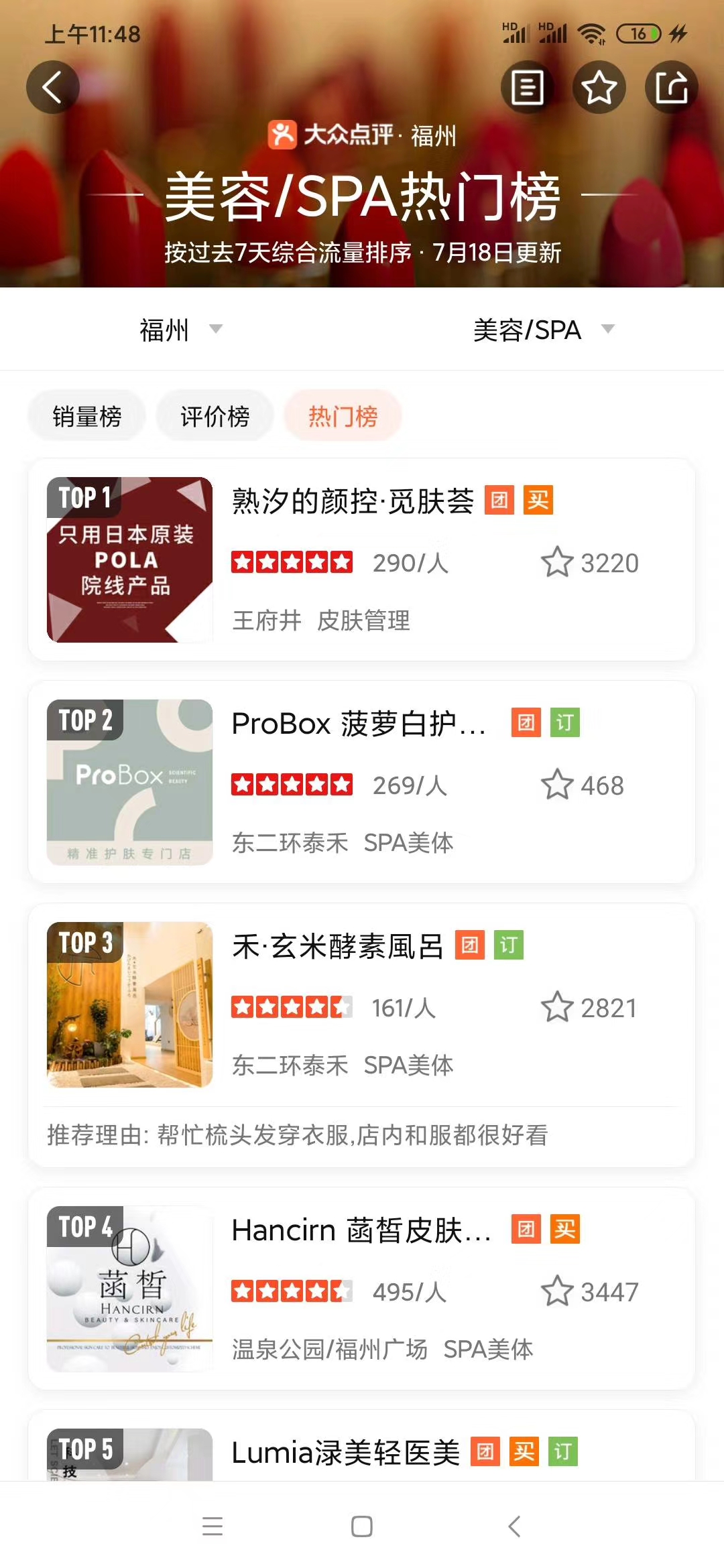The height and width of the screenshot is (1568, 724).
Task: Switch to the 评价榜 tab
Action: tap(215, 416)
